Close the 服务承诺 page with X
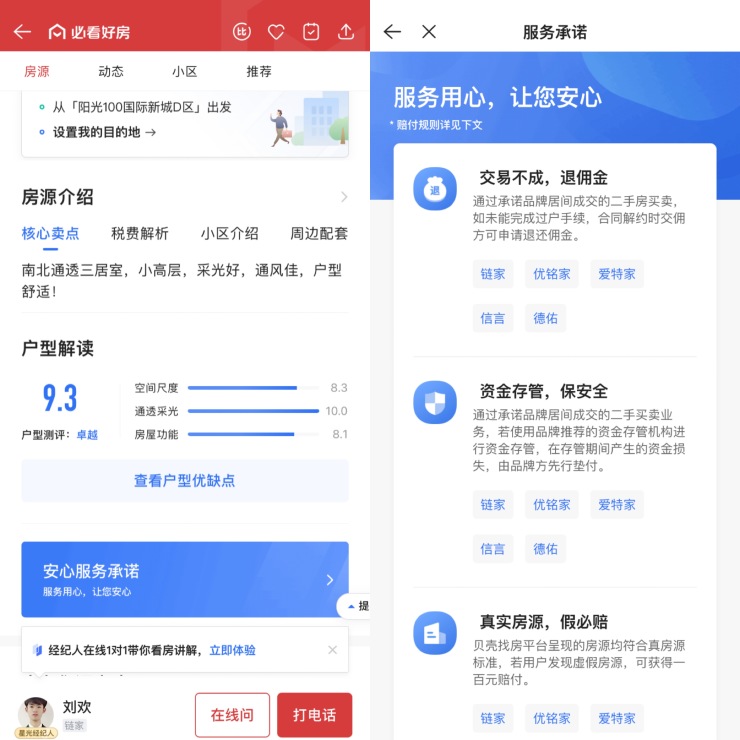The image size is (740, 740). tap(429, 32)
